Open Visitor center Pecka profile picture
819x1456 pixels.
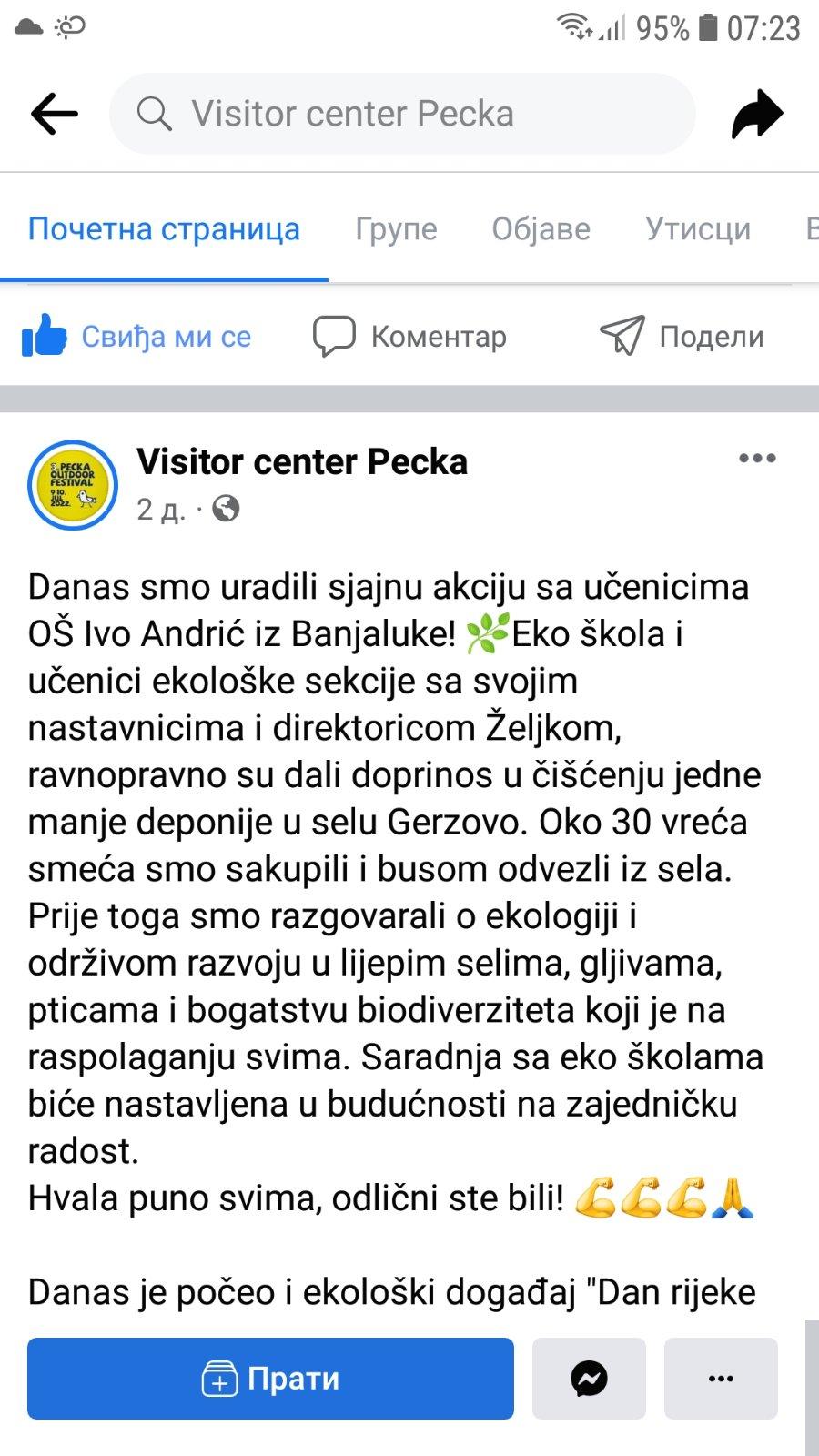coord(73,485)
